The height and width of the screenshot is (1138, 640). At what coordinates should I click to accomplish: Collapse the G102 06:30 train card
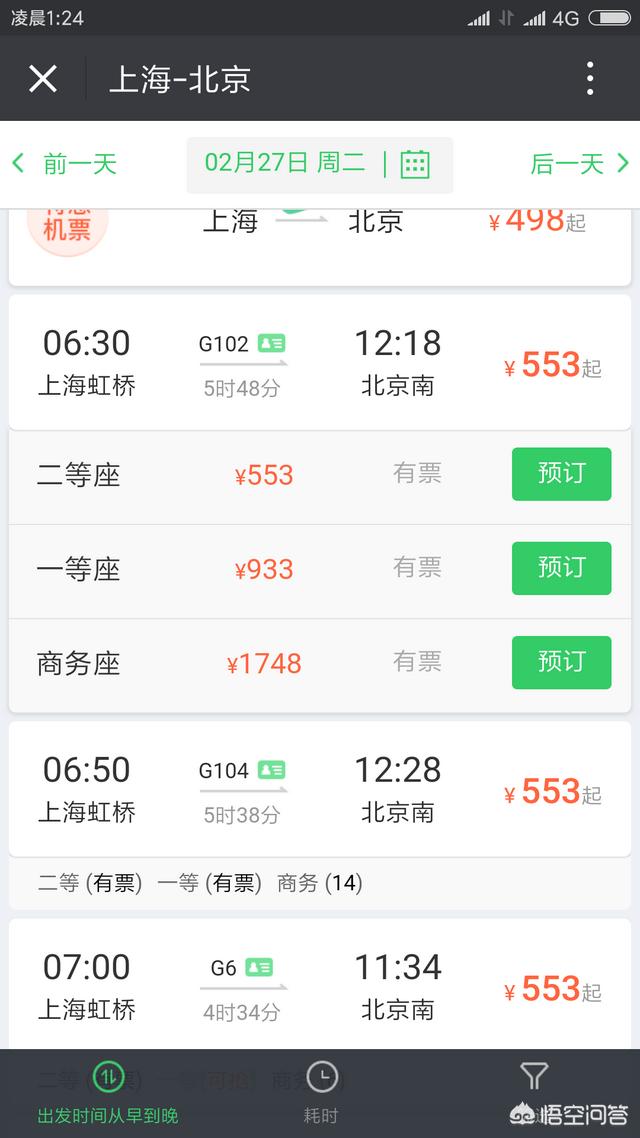pos(319,361)
